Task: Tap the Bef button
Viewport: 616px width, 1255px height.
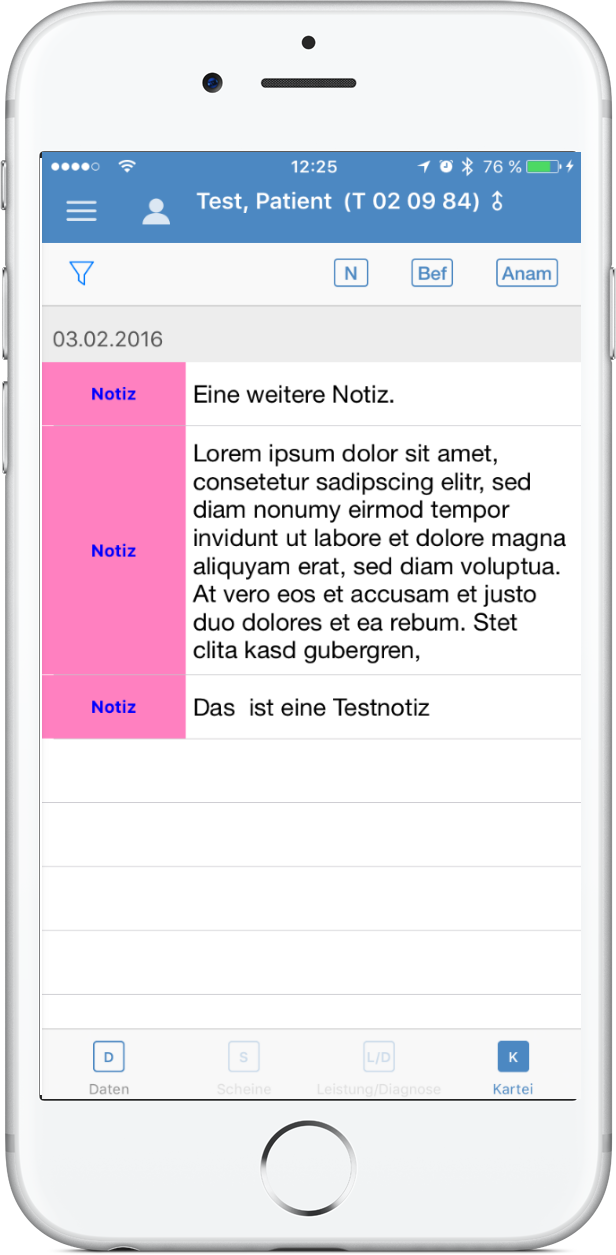Action: click(433, 273)
